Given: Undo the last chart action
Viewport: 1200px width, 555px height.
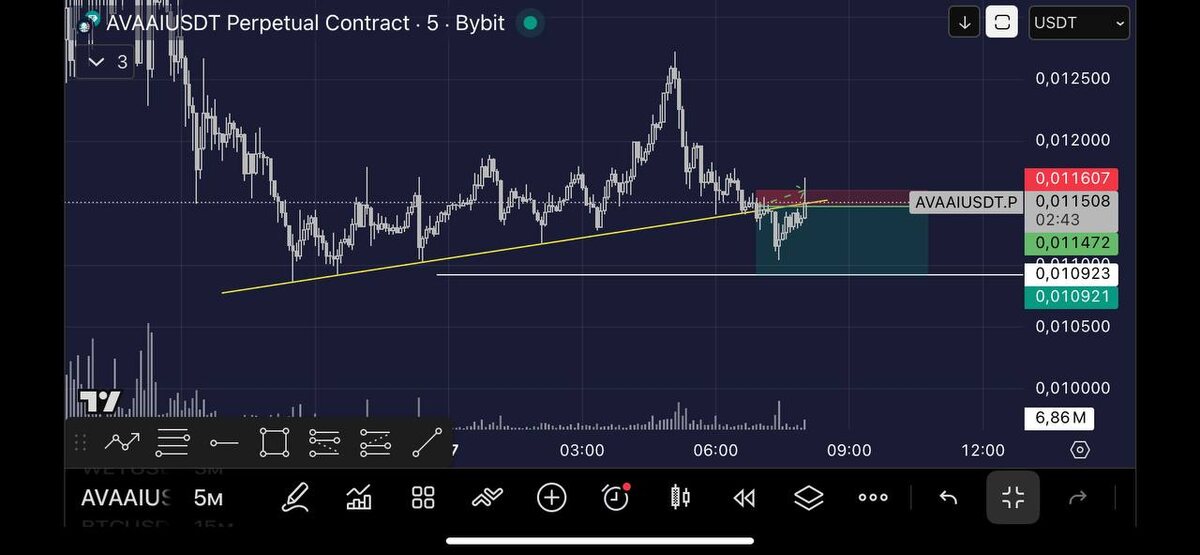Looking at the screenshot, I should [x=948, y=497].
